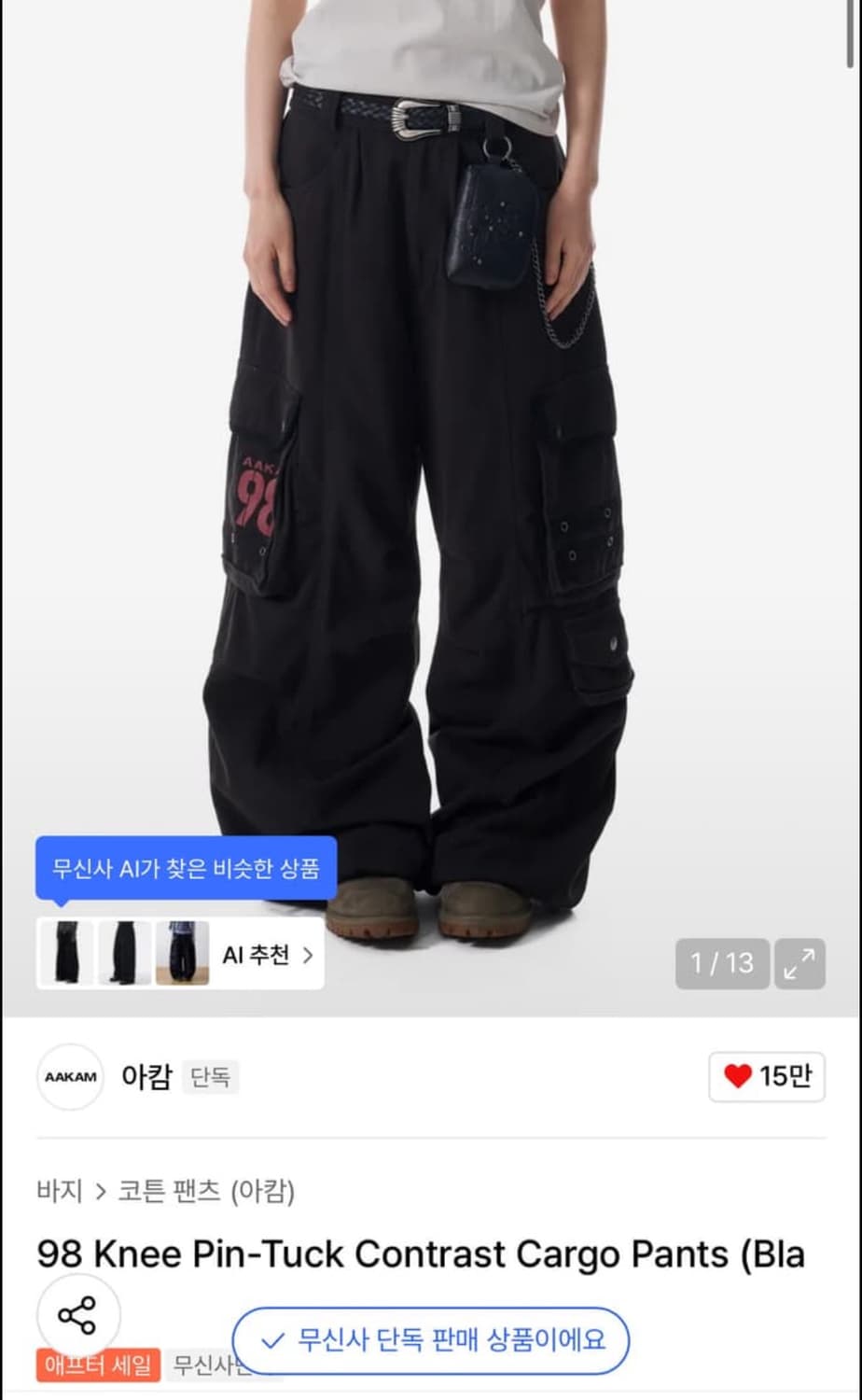
Task: Click the 단독 label beside brand name
Action: click(209, 1077)
